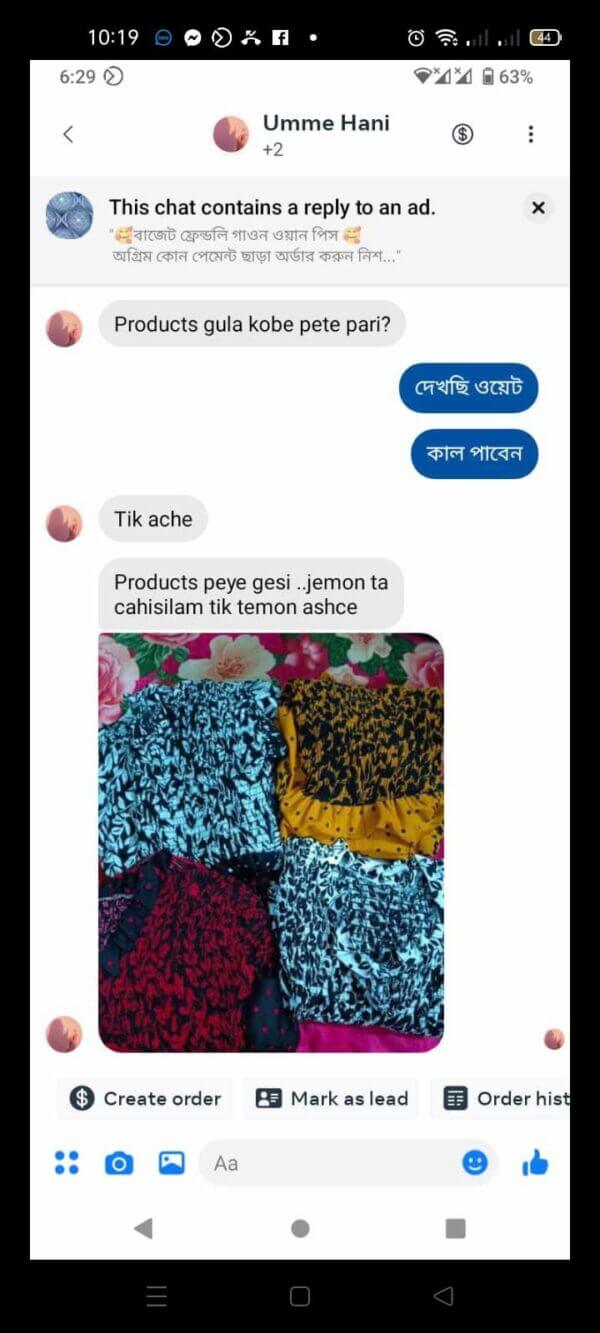Dismiss the ad reply banner
The image size is (600, 1333).
click(x=538, y=208)
